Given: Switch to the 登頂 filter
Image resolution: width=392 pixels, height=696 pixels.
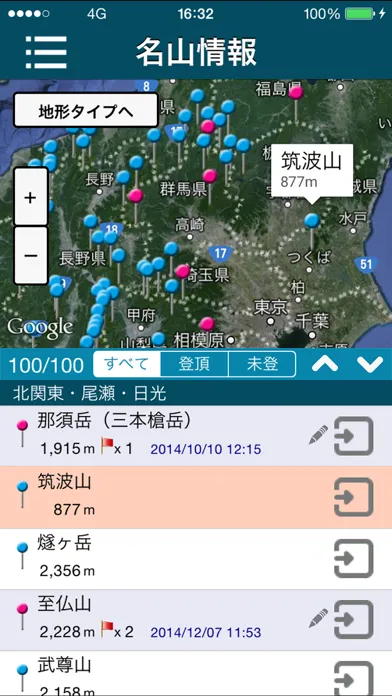Looking at the screenshot, I should tap(194, 364).
